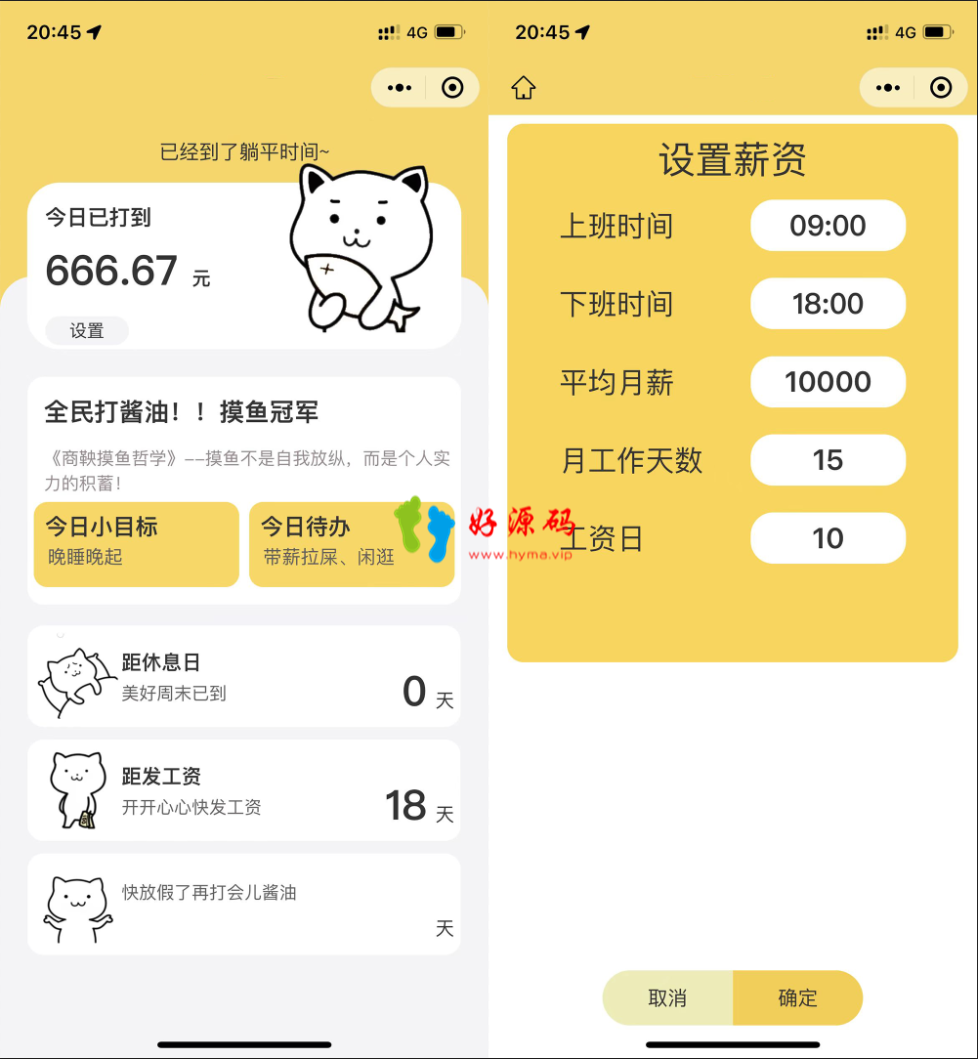Cancel with the 取消 button
This screenshot has width=978, height=1059.
coord(667,998)
